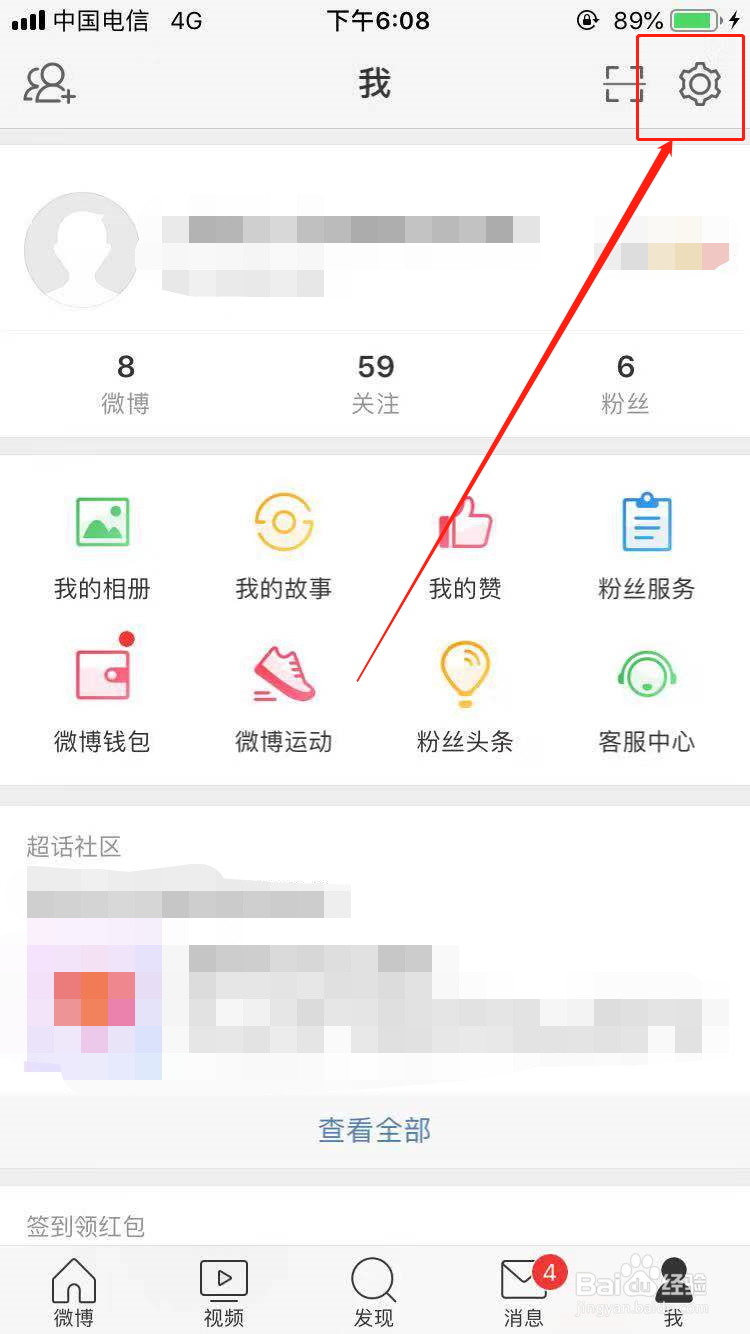This screenshot has height=1334, width=750.
Task: Tap 查看全部 to view all super topics
Action: coord(374,1129)
